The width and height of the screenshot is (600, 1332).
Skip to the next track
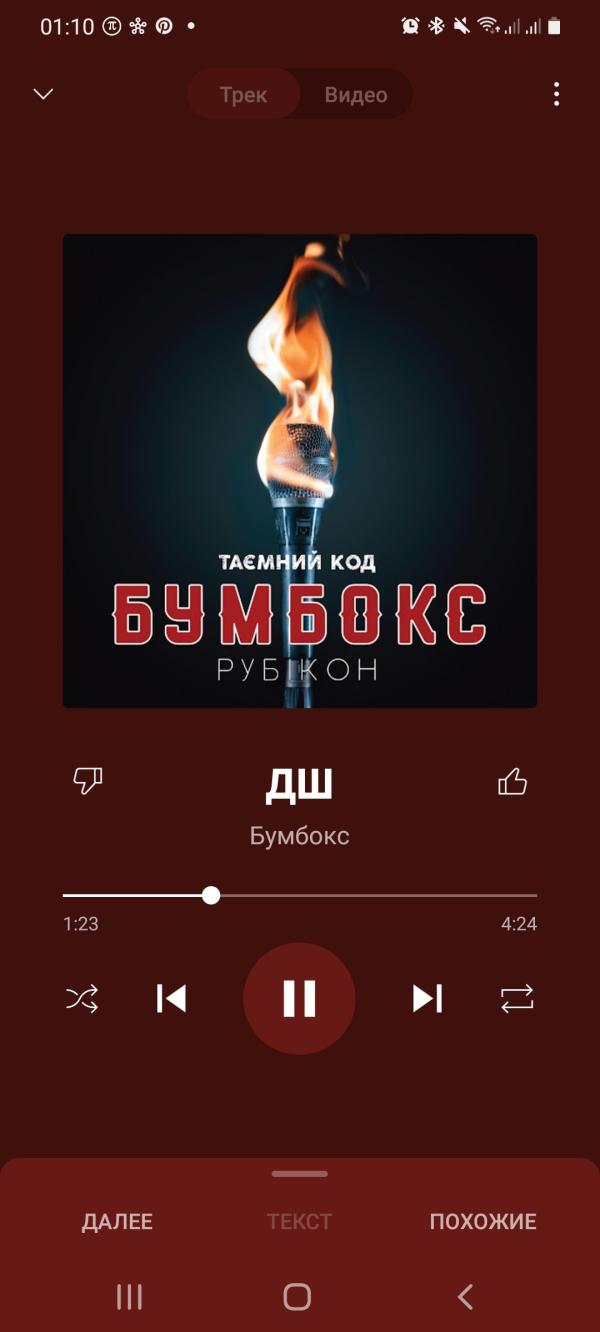tap(427, 998)
